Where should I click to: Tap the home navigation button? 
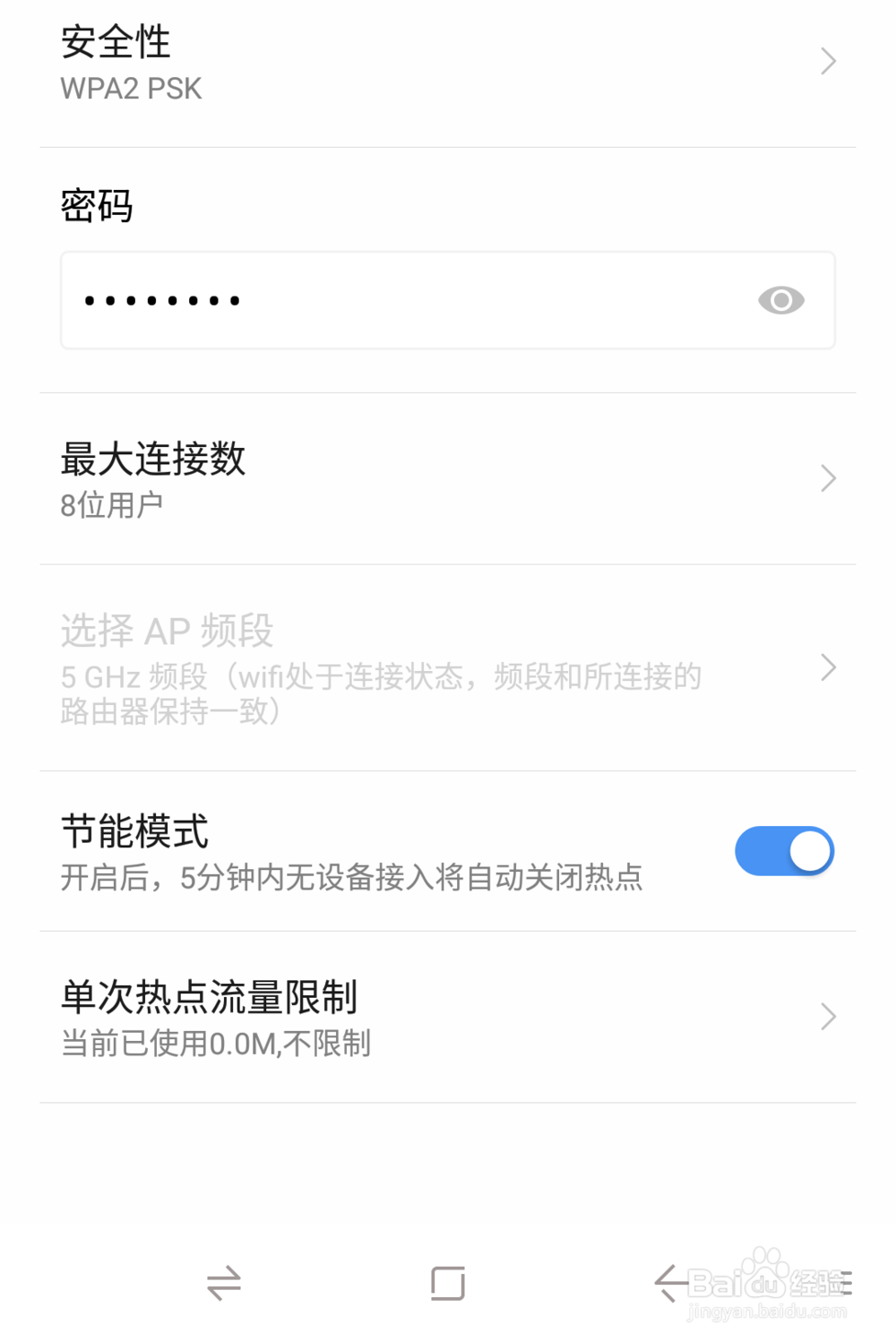pos(448,1285)
